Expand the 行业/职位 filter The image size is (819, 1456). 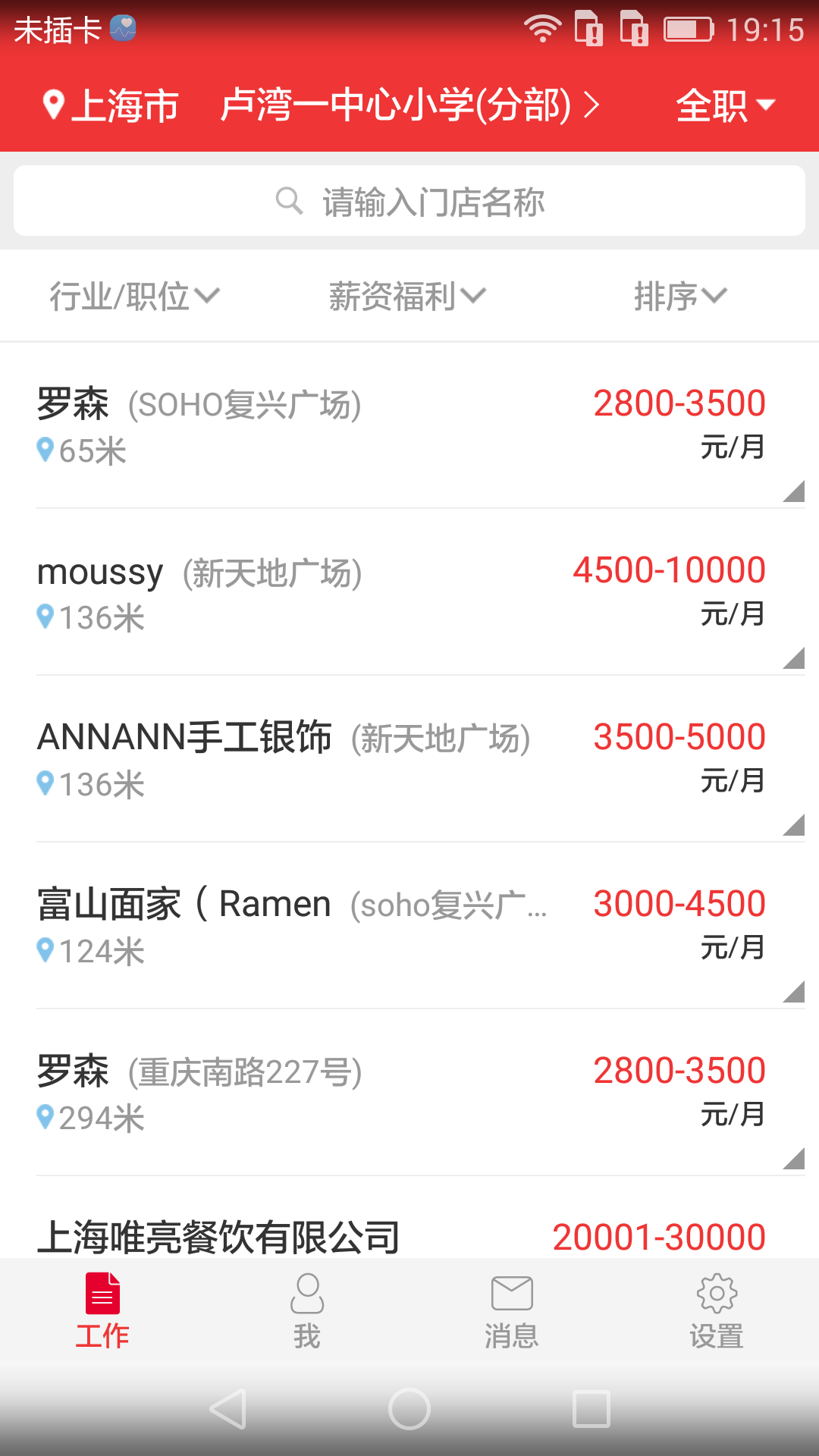[x=134, y=296]
